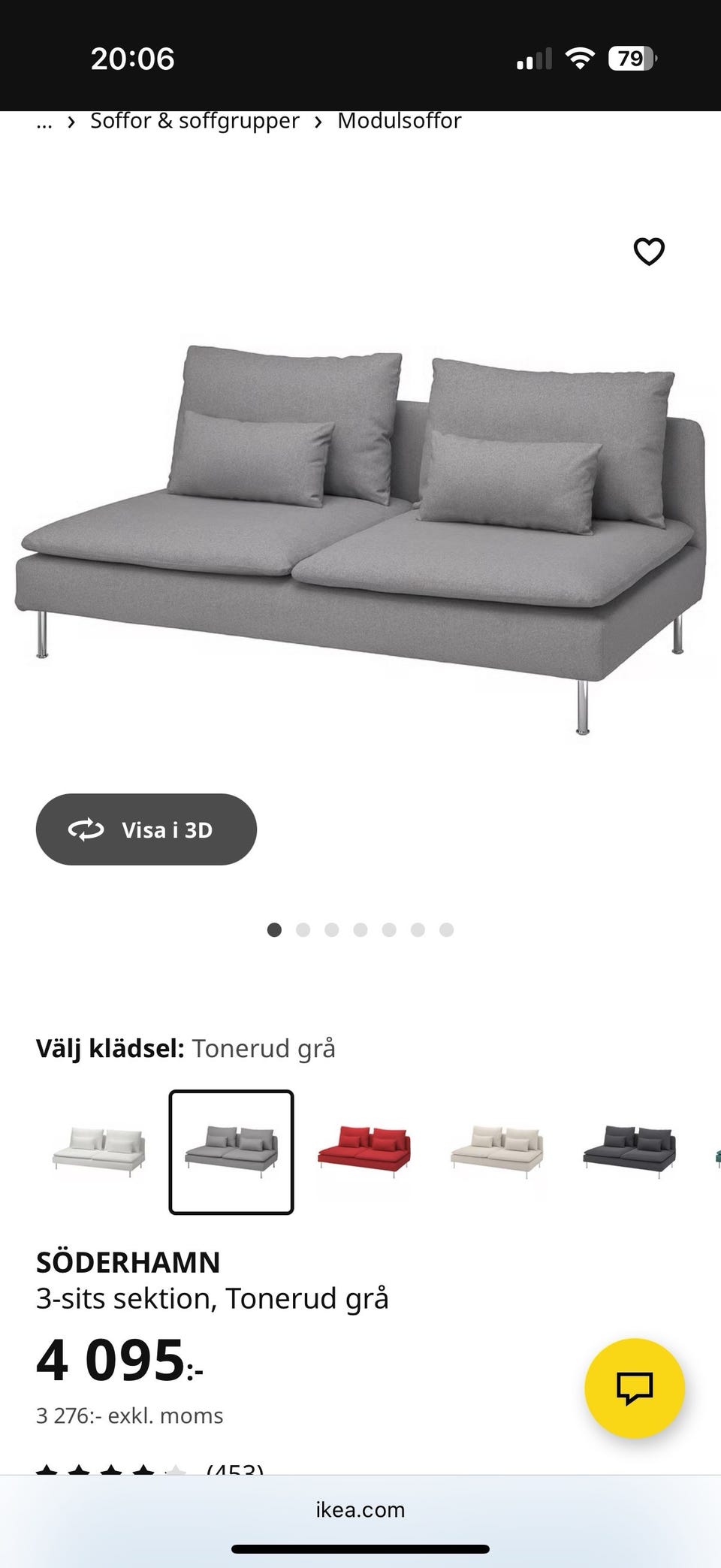The image size is (721, 1568).
Task: Open the chevron after Soffor & soffgrupper
Action: [318, 122]
